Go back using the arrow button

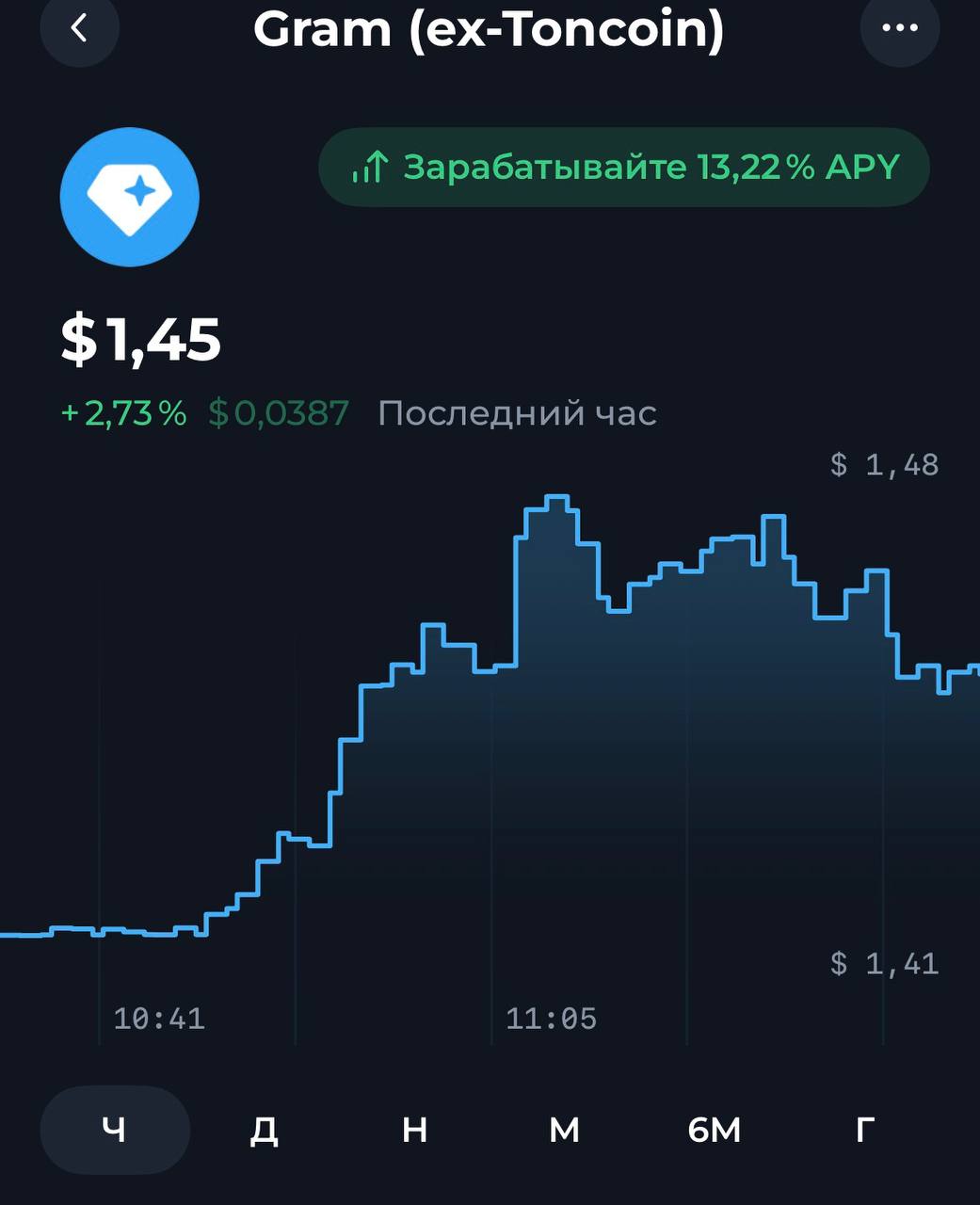click(x=79, y=28)
